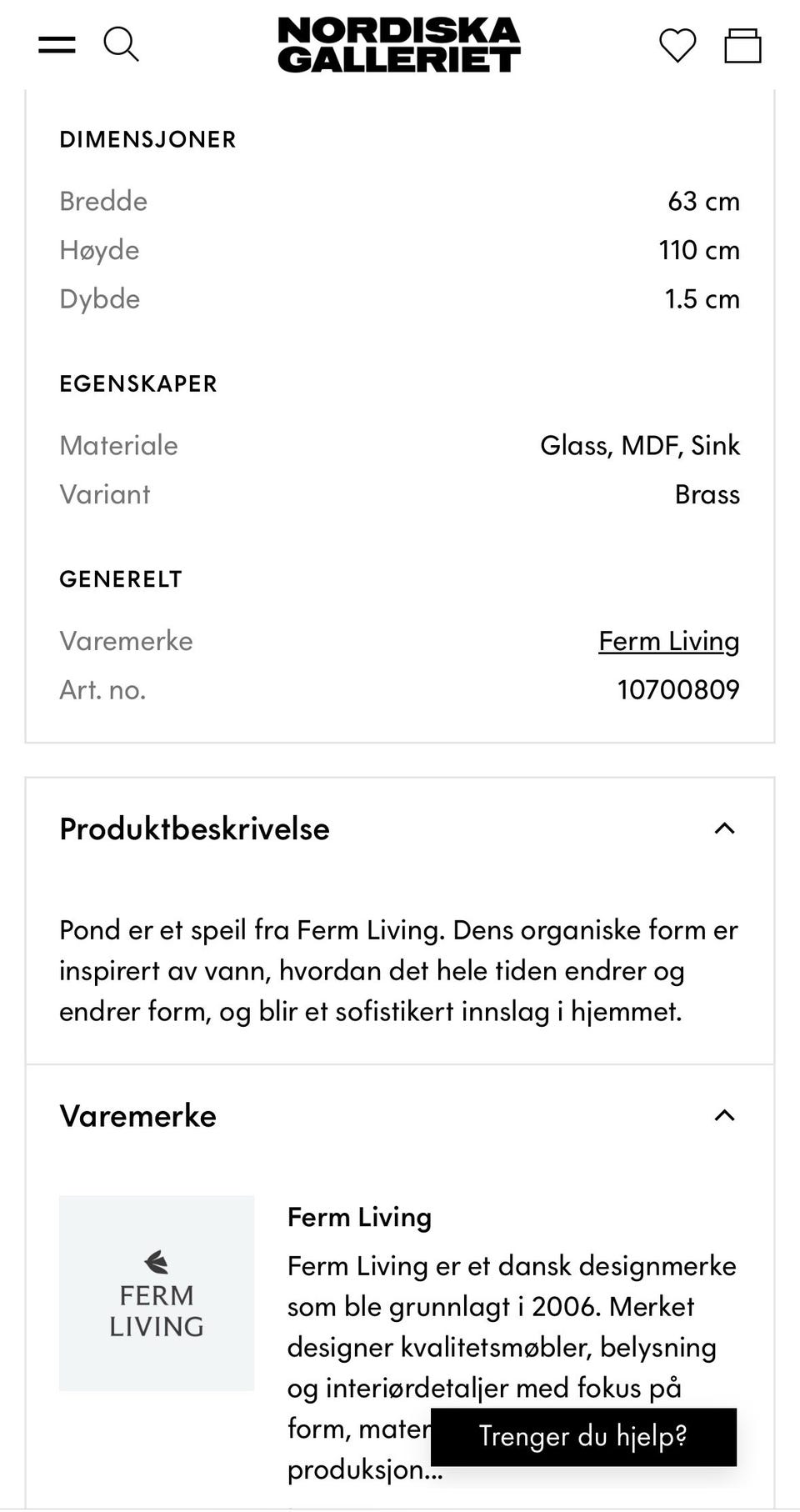This screenshot has height=1512, width=800.
Task: Click the Ferm Living logo thumbnail box
Action: click(x=156, y=1294)
